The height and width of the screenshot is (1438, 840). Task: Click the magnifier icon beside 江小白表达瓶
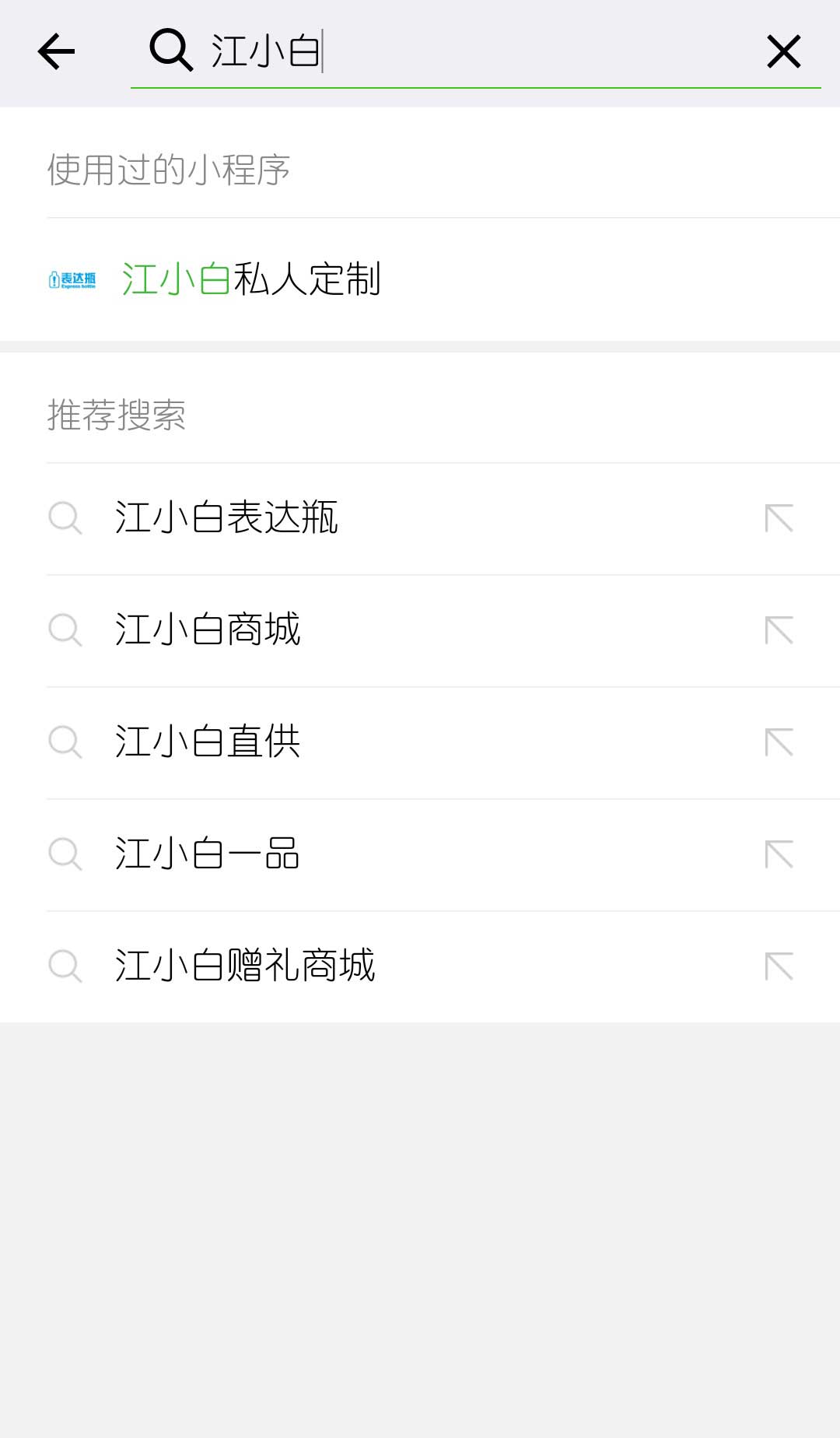click(66, 519)
